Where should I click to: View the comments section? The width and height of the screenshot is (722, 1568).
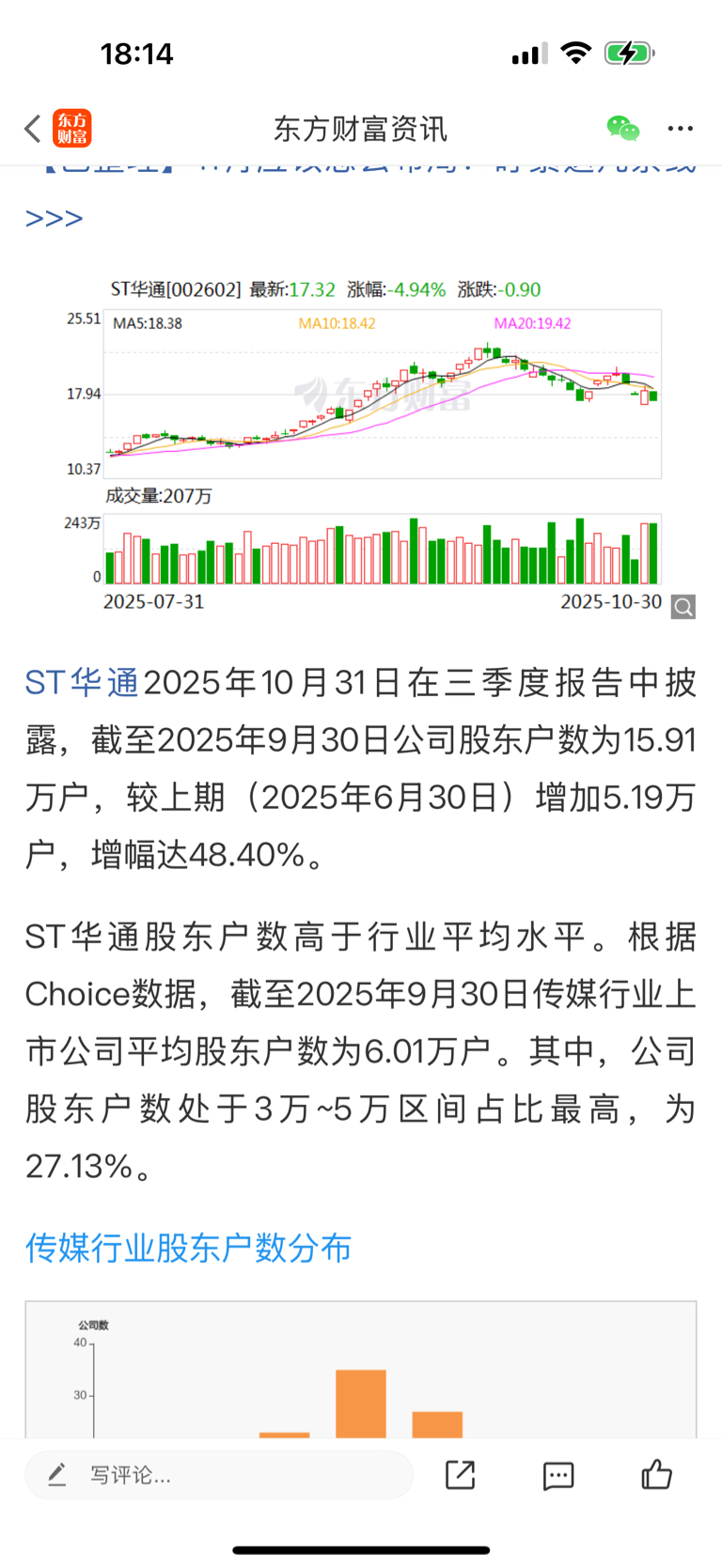tap(558, 1475)
